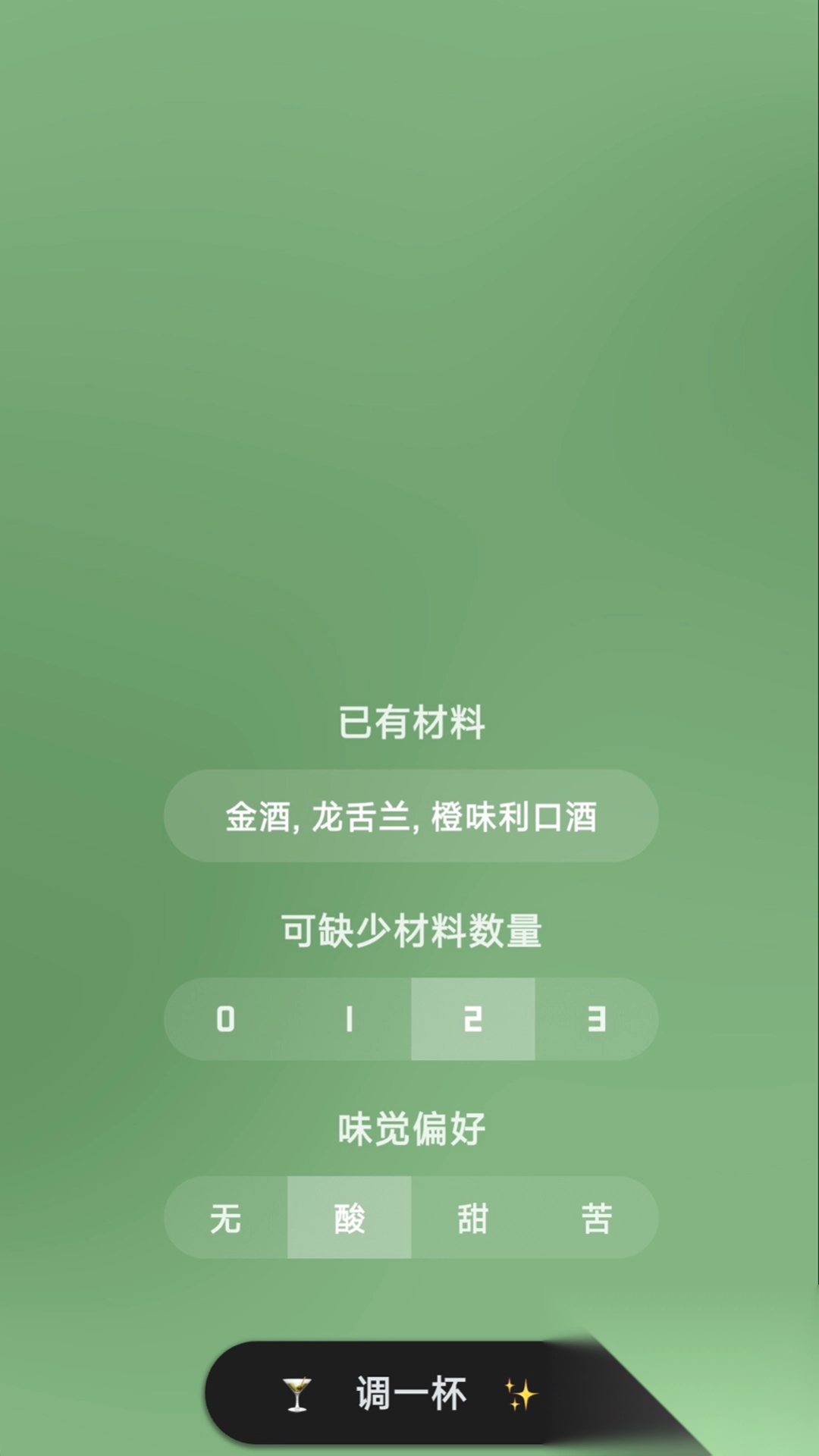Viewport: 819px width, 1456px height.
Task: Pick 苦 taste preference
Action: pos(596,1218)
